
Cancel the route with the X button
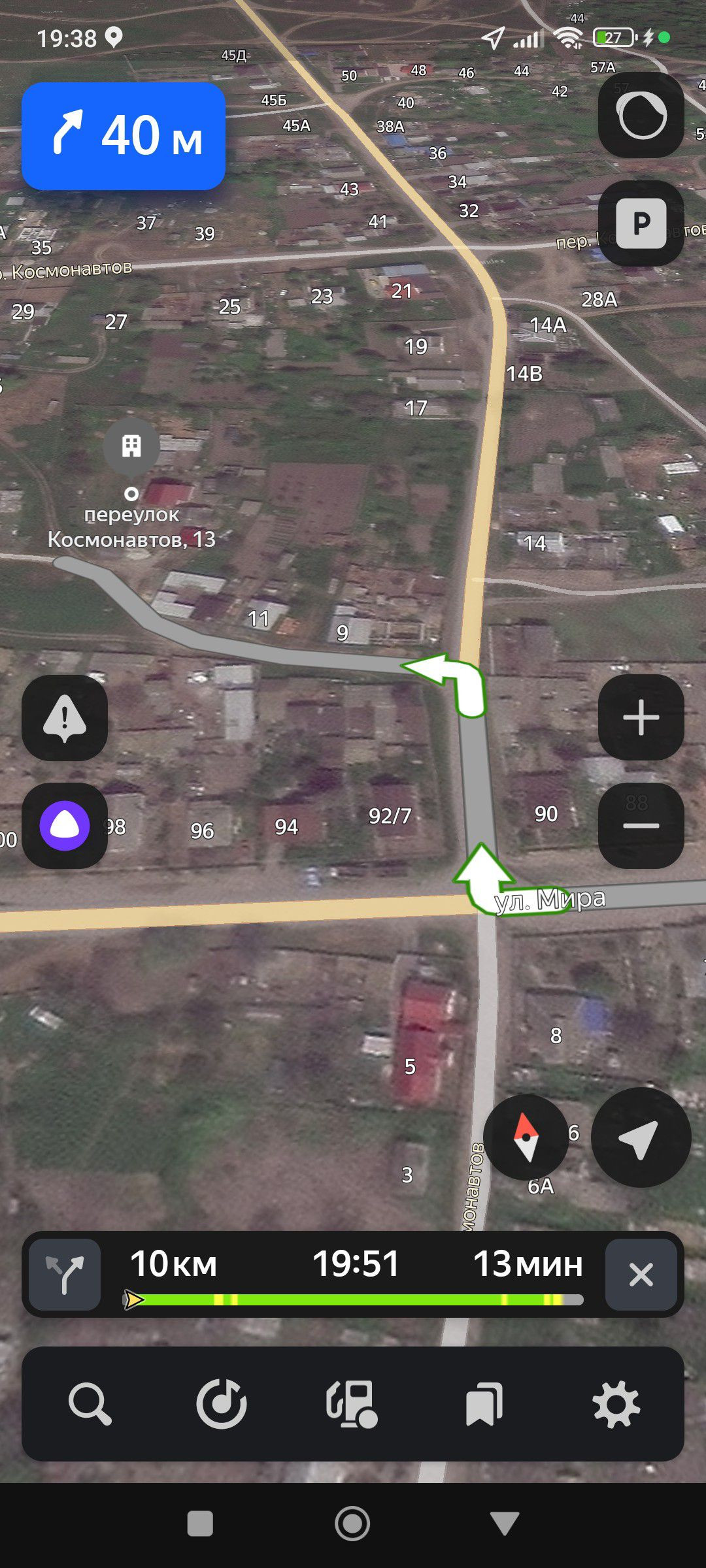click(x=641, y=1274)
